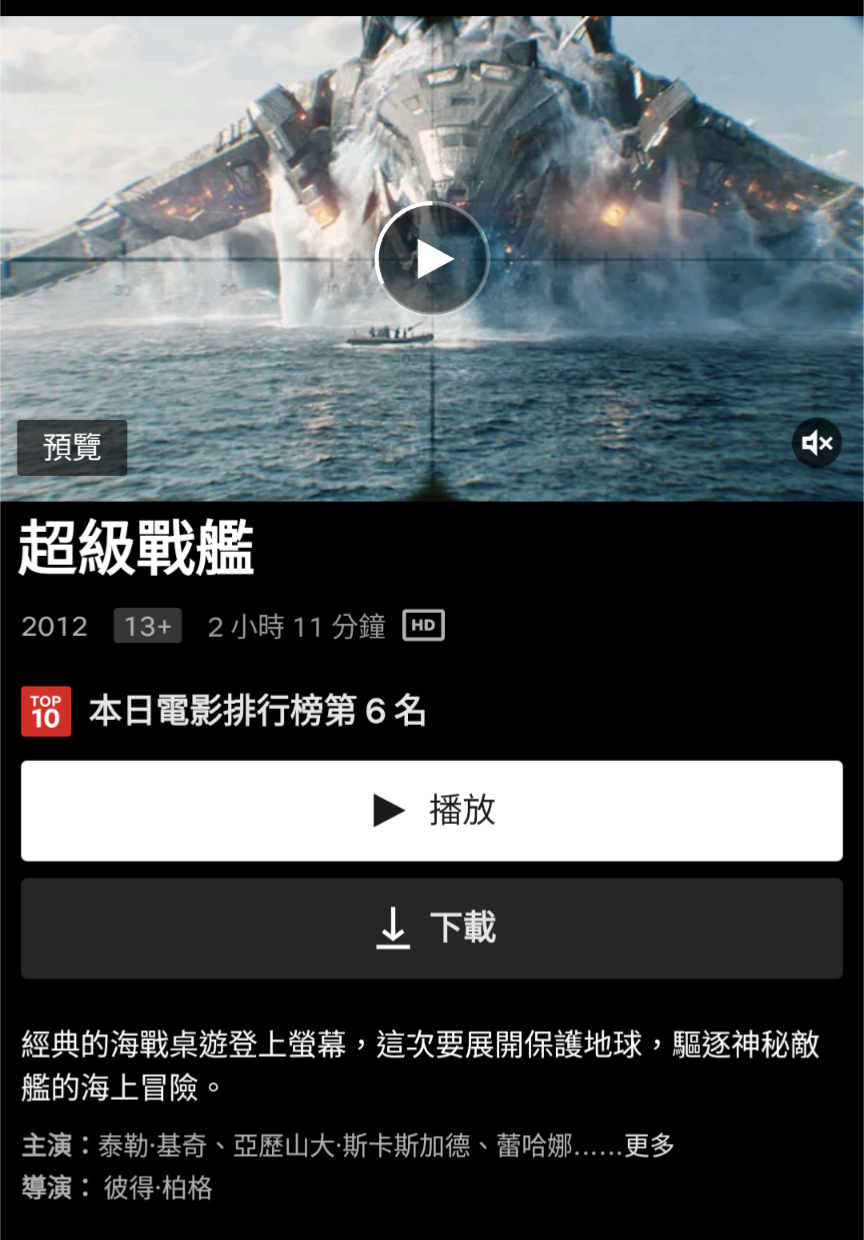Download the movie with 下載
The width and height of the screenshot is (864, 1240).
point(432,928)
